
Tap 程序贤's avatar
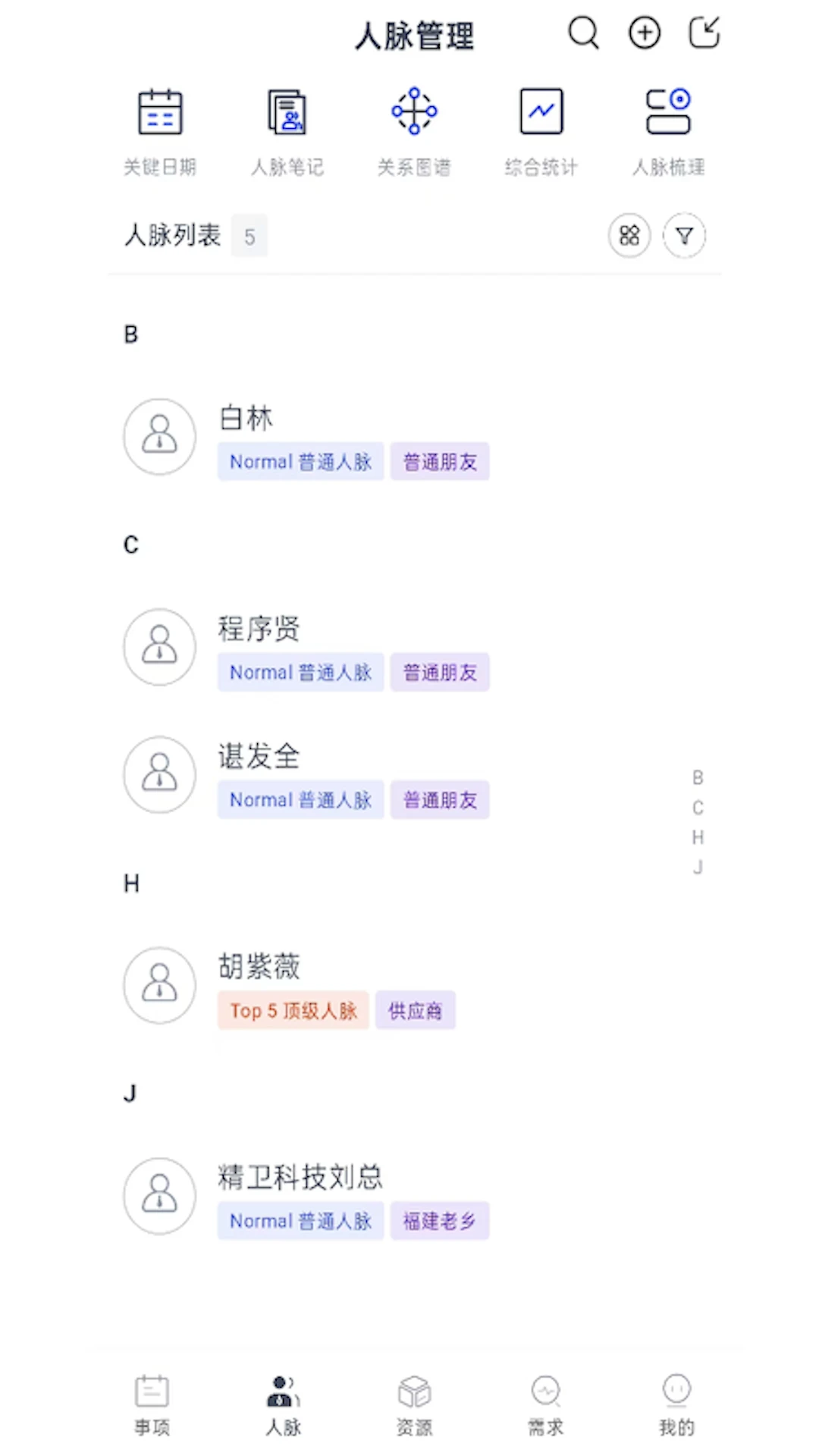(x=159, y=647)
